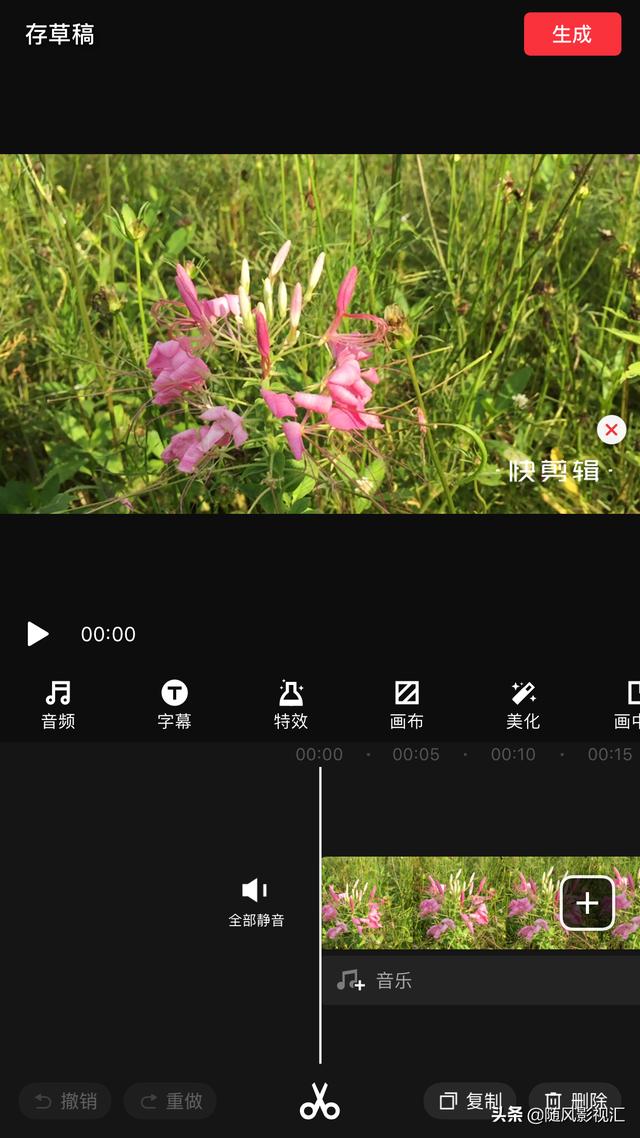Tap the red 生成 button
The width and height of the screenshot is (640, 1138).
coord(573,34)
